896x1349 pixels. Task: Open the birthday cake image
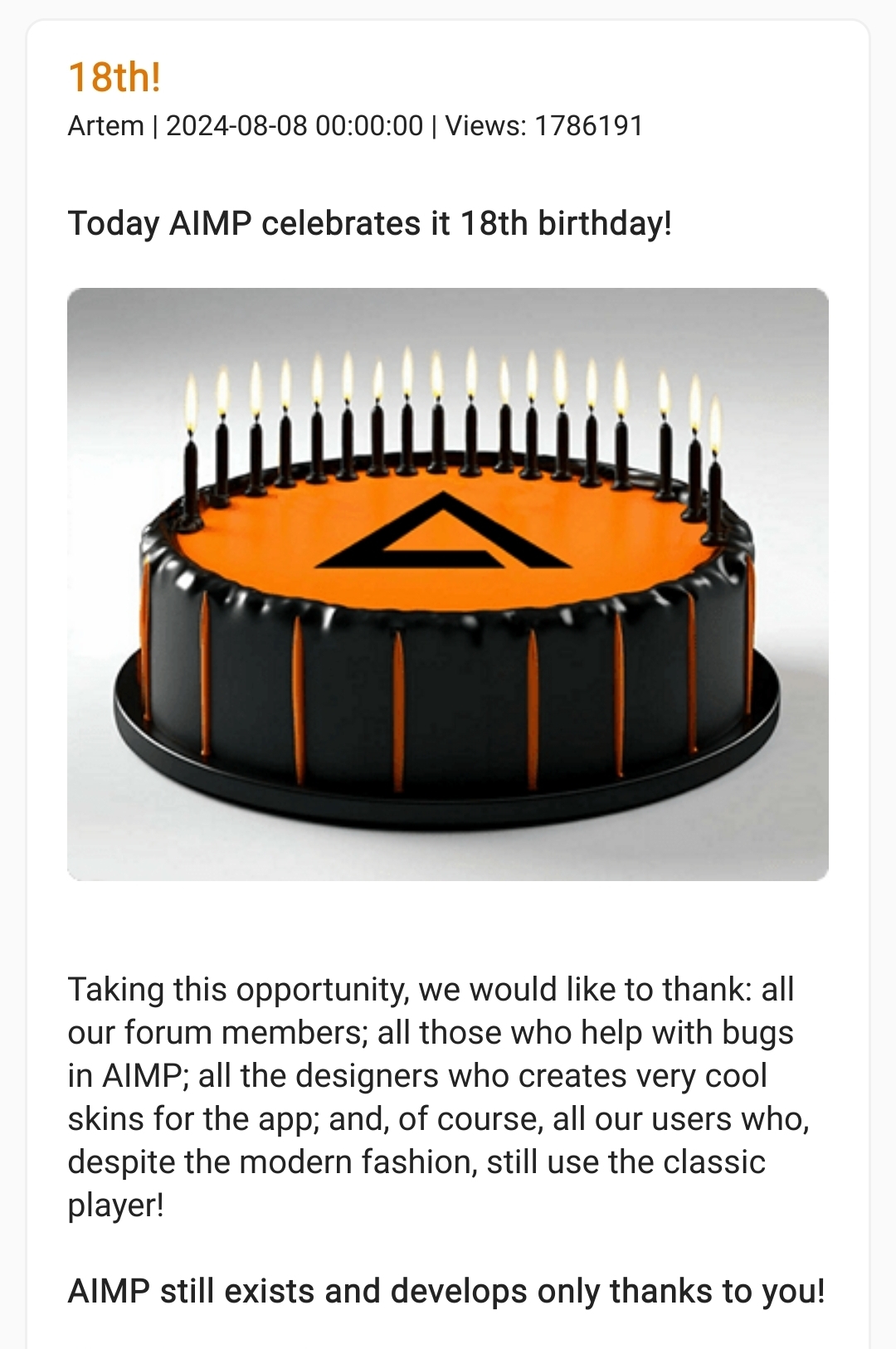pyautogui.click(x=448, y=584)
